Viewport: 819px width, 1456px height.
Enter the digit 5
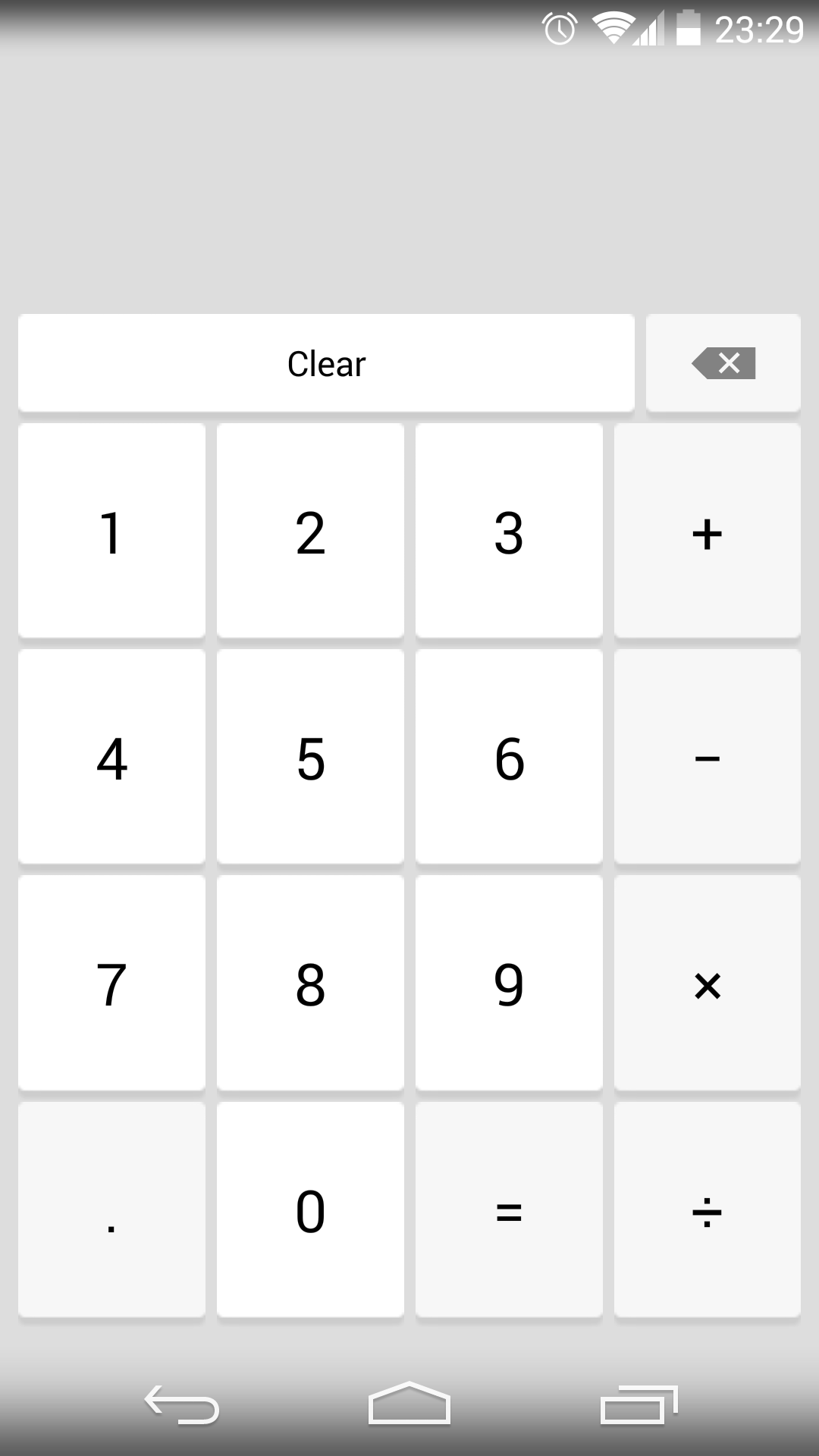pos(310,757)
